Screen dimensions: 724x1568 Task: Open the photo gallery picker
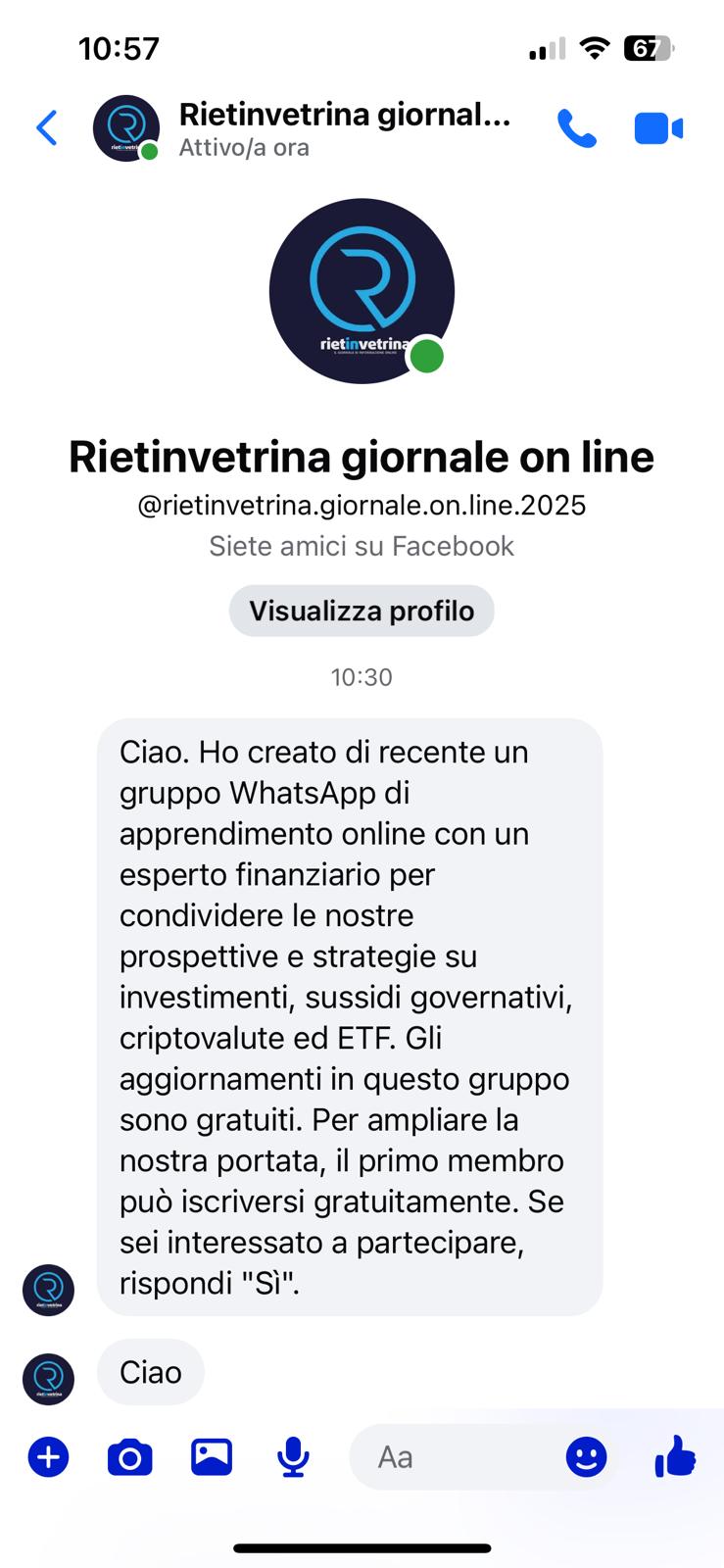(x=212, y=1457)
